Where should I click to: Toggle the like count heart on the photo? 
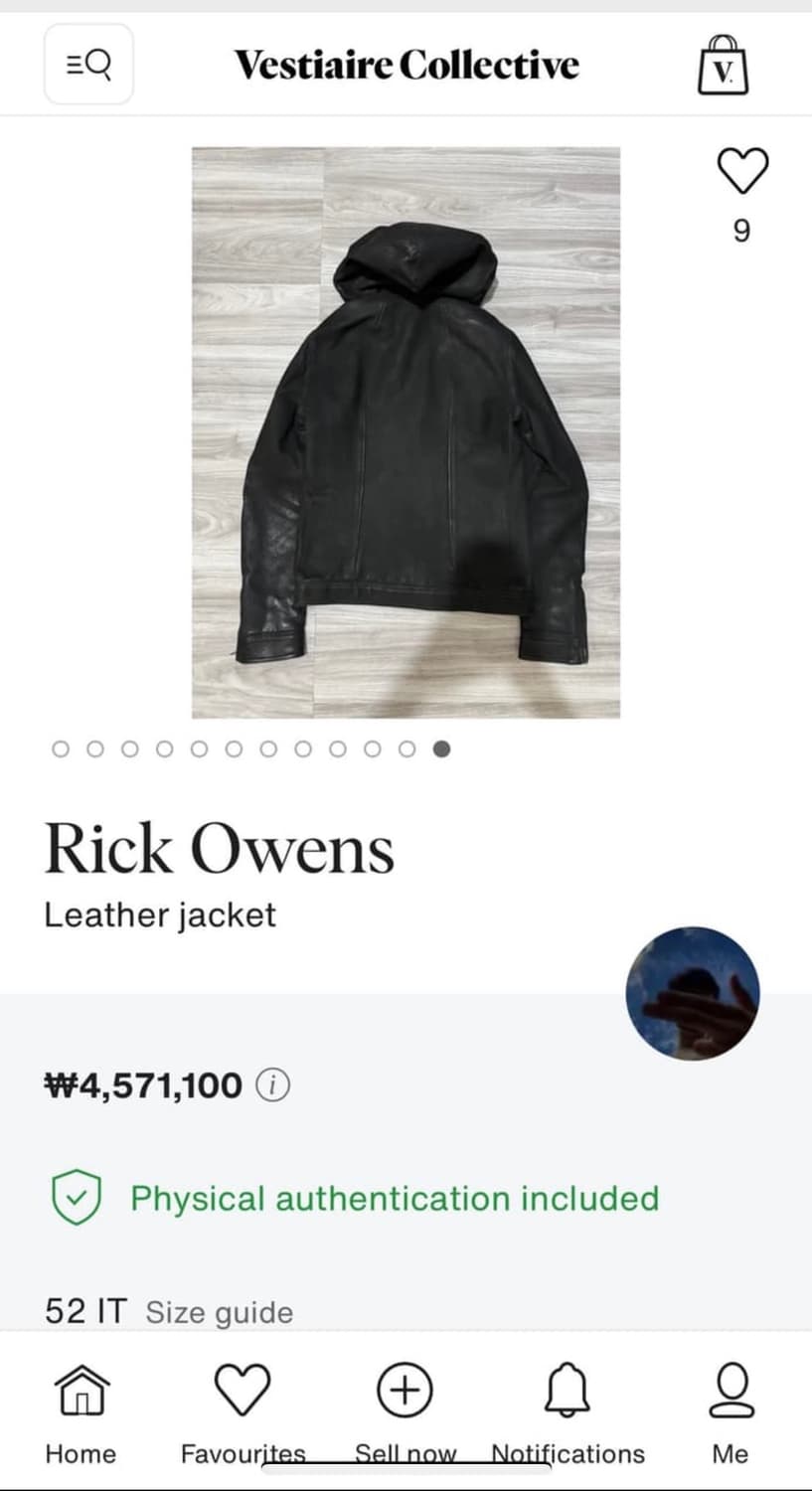coord(741,169)
